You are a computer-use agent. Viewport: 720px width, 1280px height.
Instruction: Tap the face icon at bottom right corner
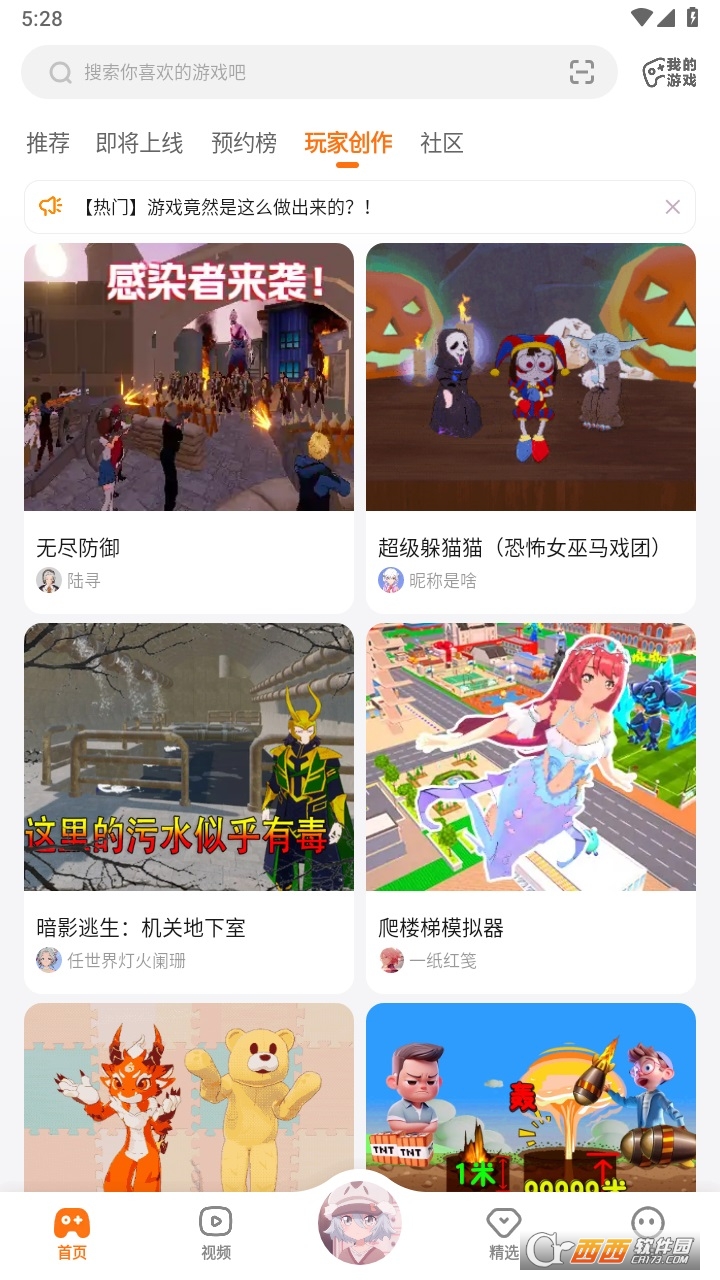[647, 1222]
